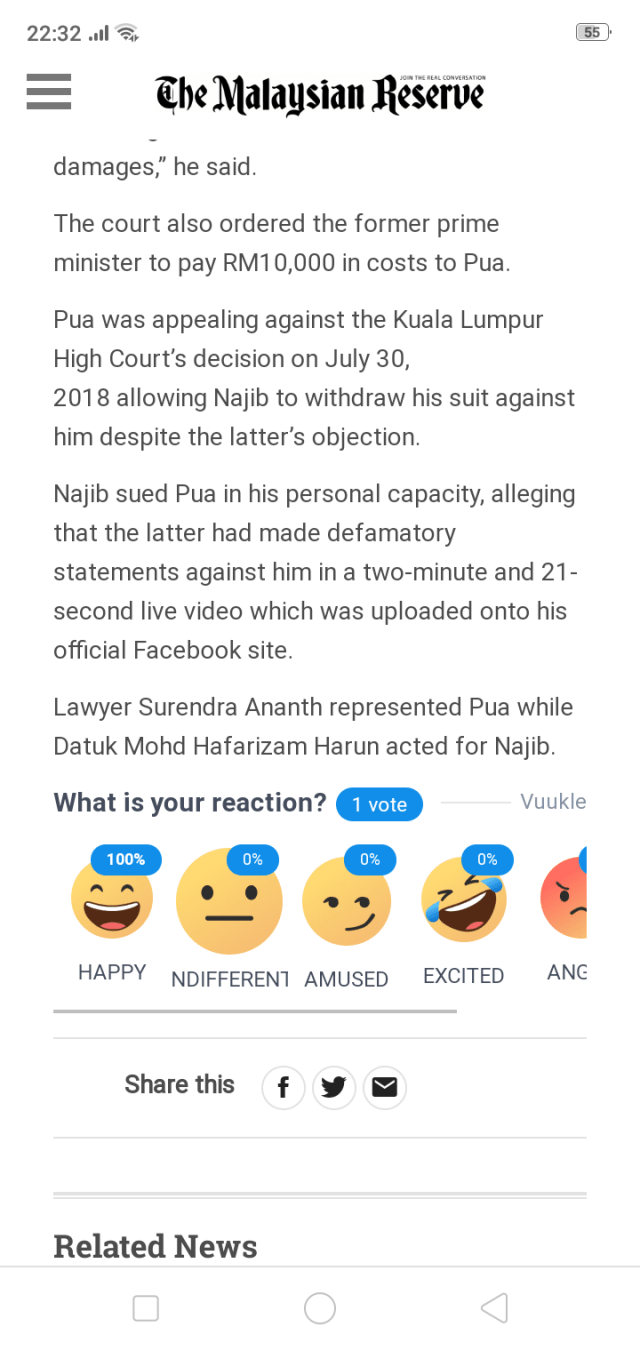Share this article on Facebook
Image resolution: width=640 pixels, height=1351 pixels.
283,1087
